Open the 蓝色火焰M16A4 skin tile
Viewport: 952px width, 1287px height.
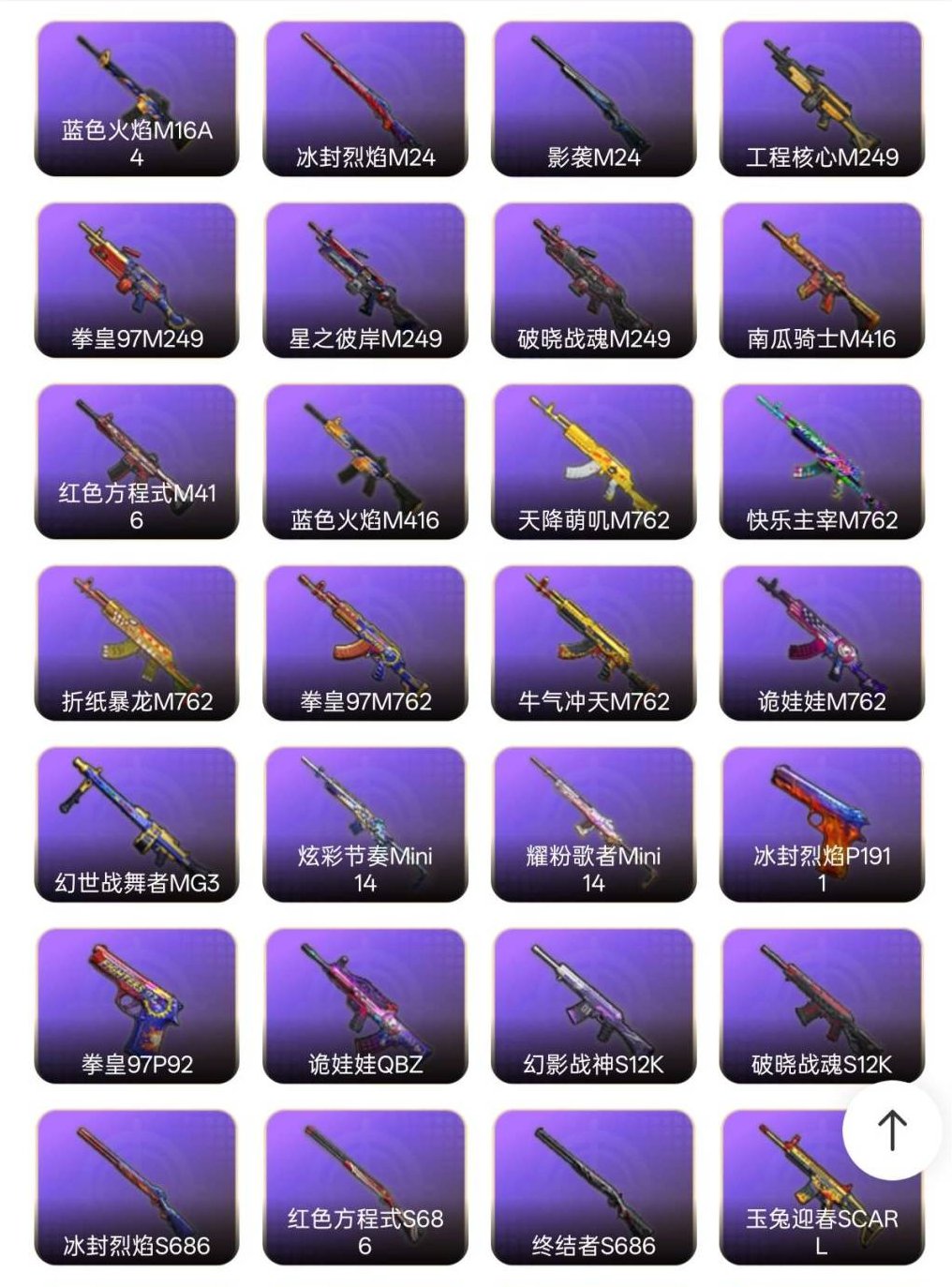(x=137, y=98)
